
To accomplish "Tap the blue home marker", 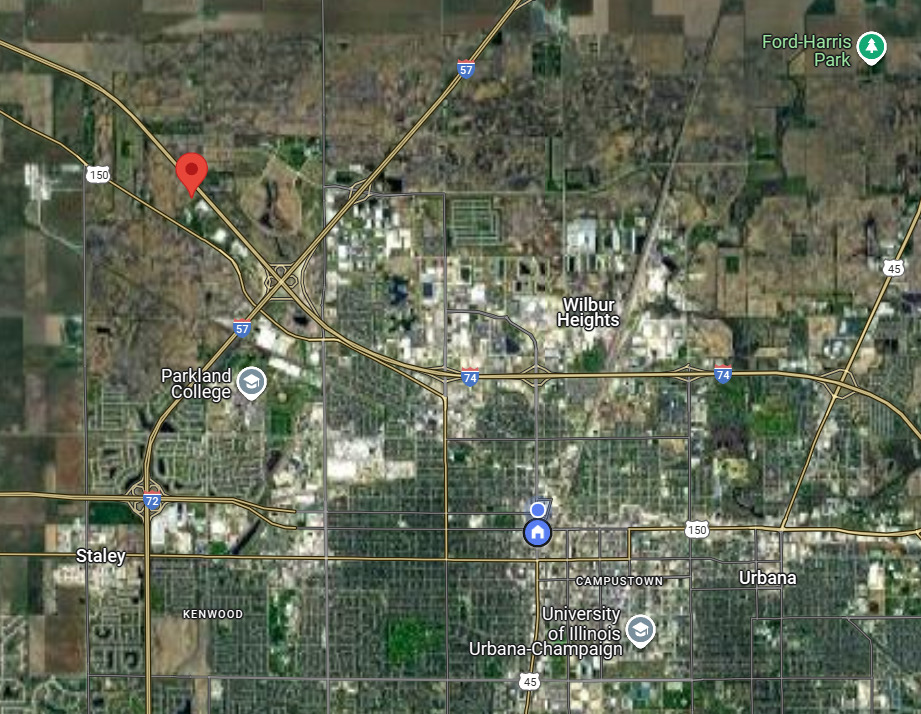I will (x=537, y=532).
